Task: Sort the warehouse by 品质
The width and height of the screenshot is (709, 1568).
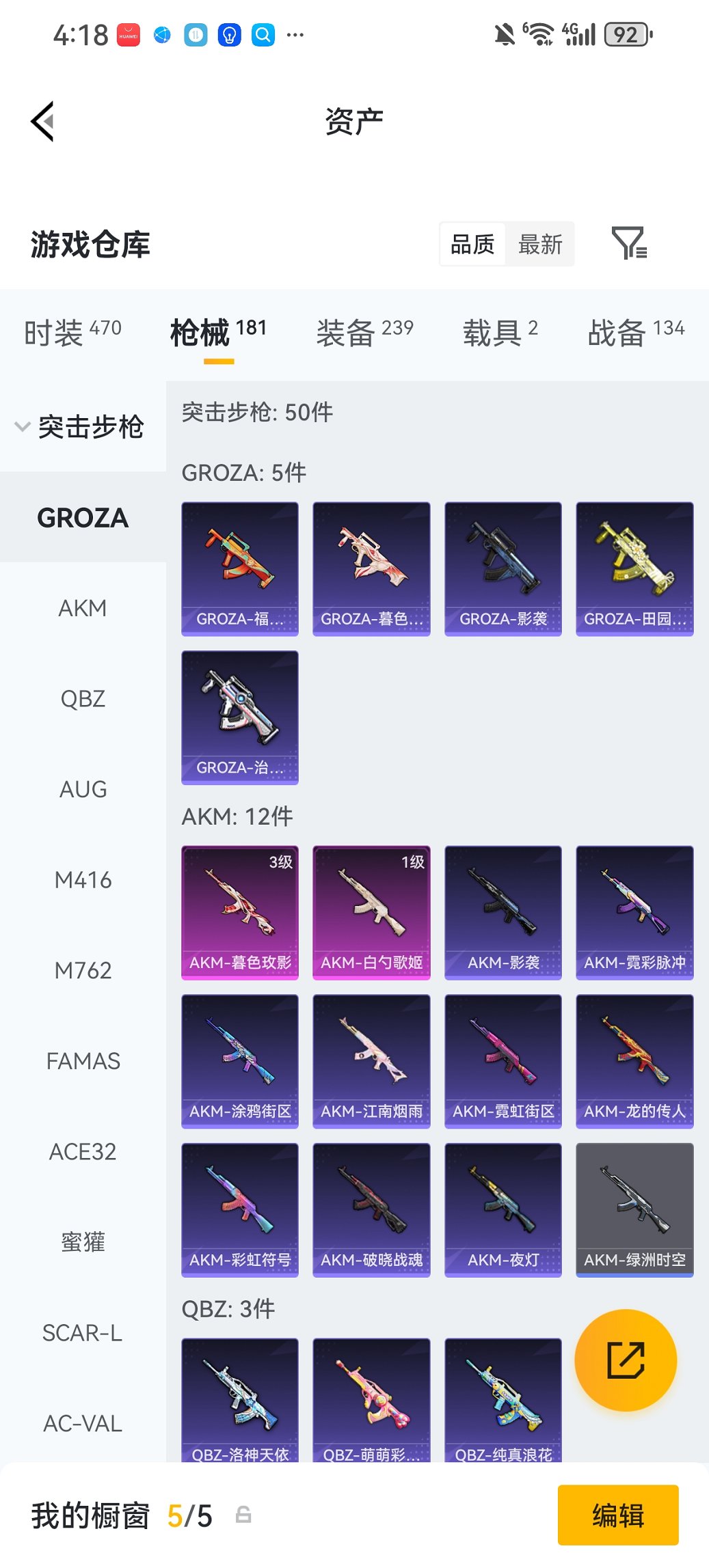Action: [x=472, y=244]
